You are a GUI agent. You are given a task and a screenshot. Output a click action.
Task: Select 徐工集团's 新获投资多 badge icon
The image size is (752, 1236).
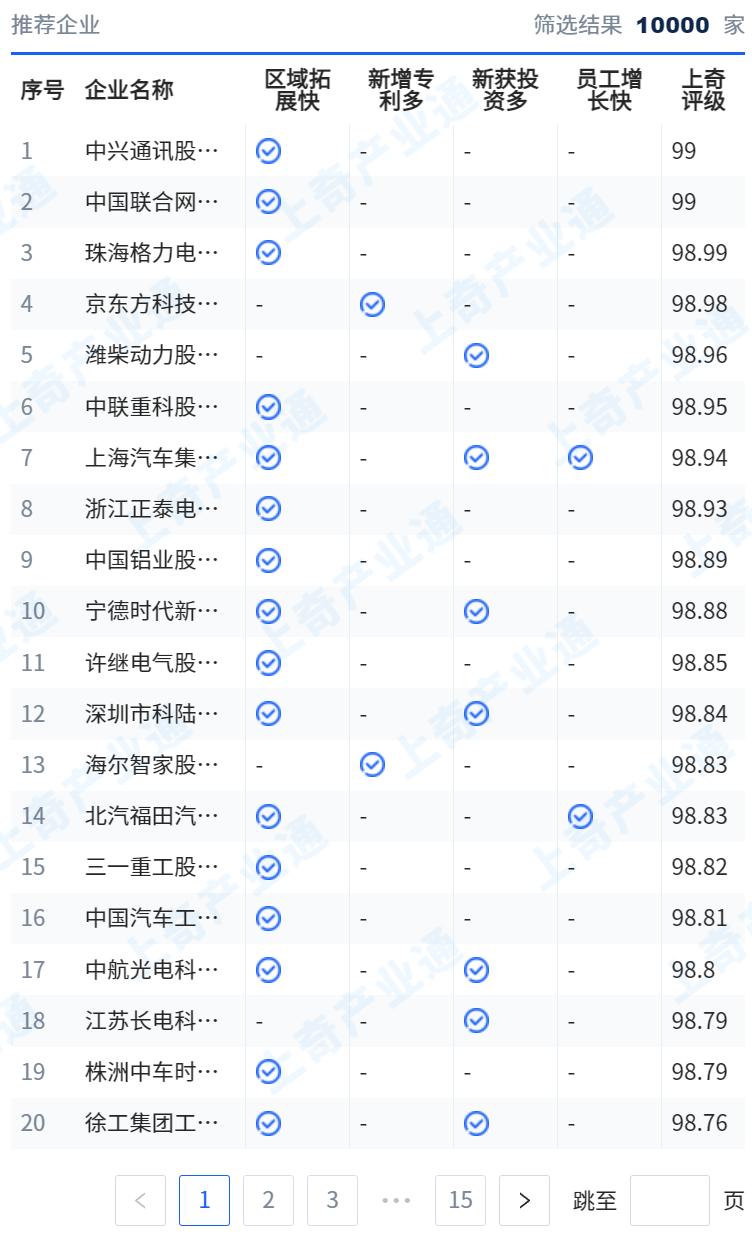476,1123
